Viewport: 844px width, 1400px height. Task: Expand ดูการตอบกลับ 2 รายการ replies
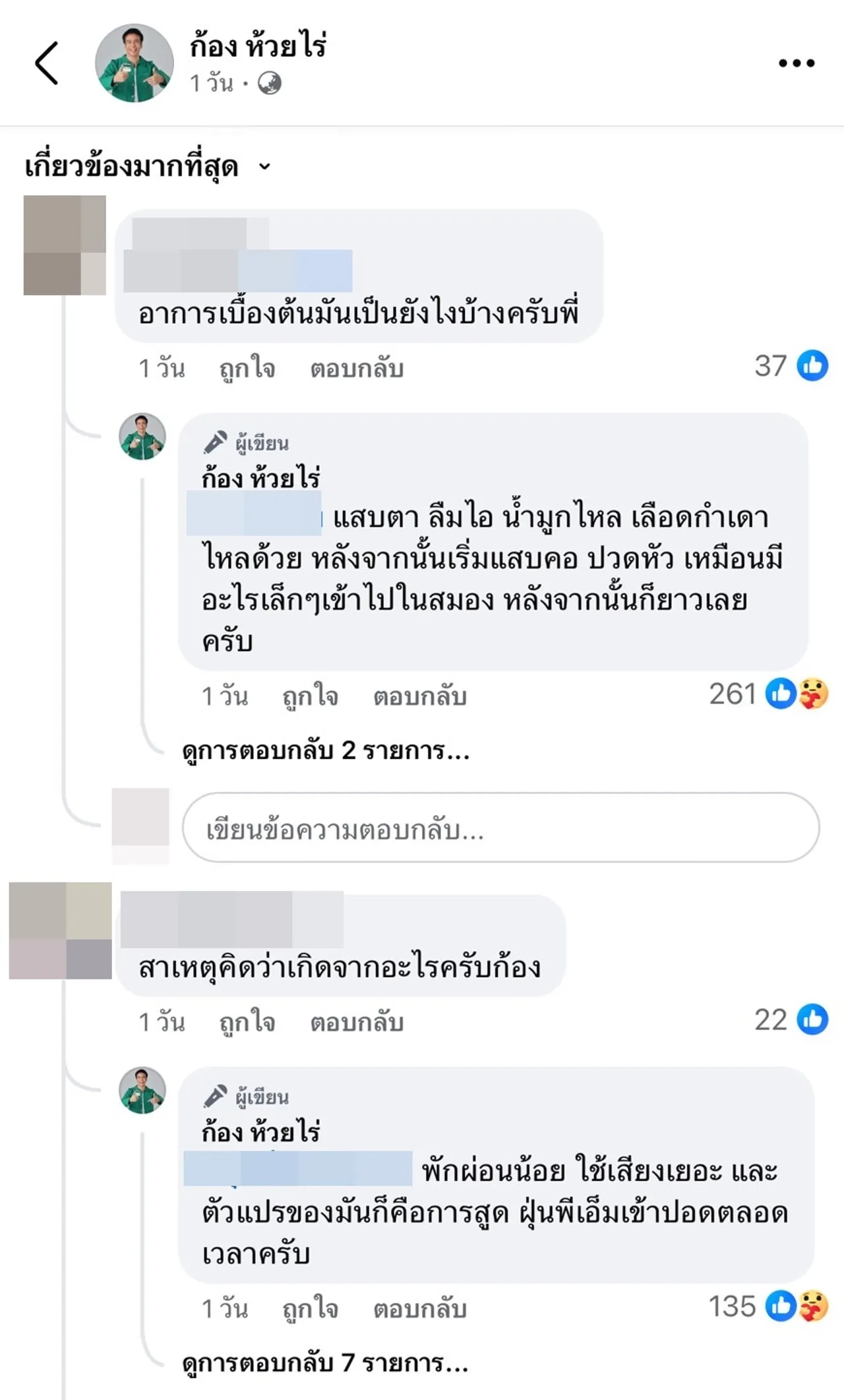(325, 752)
